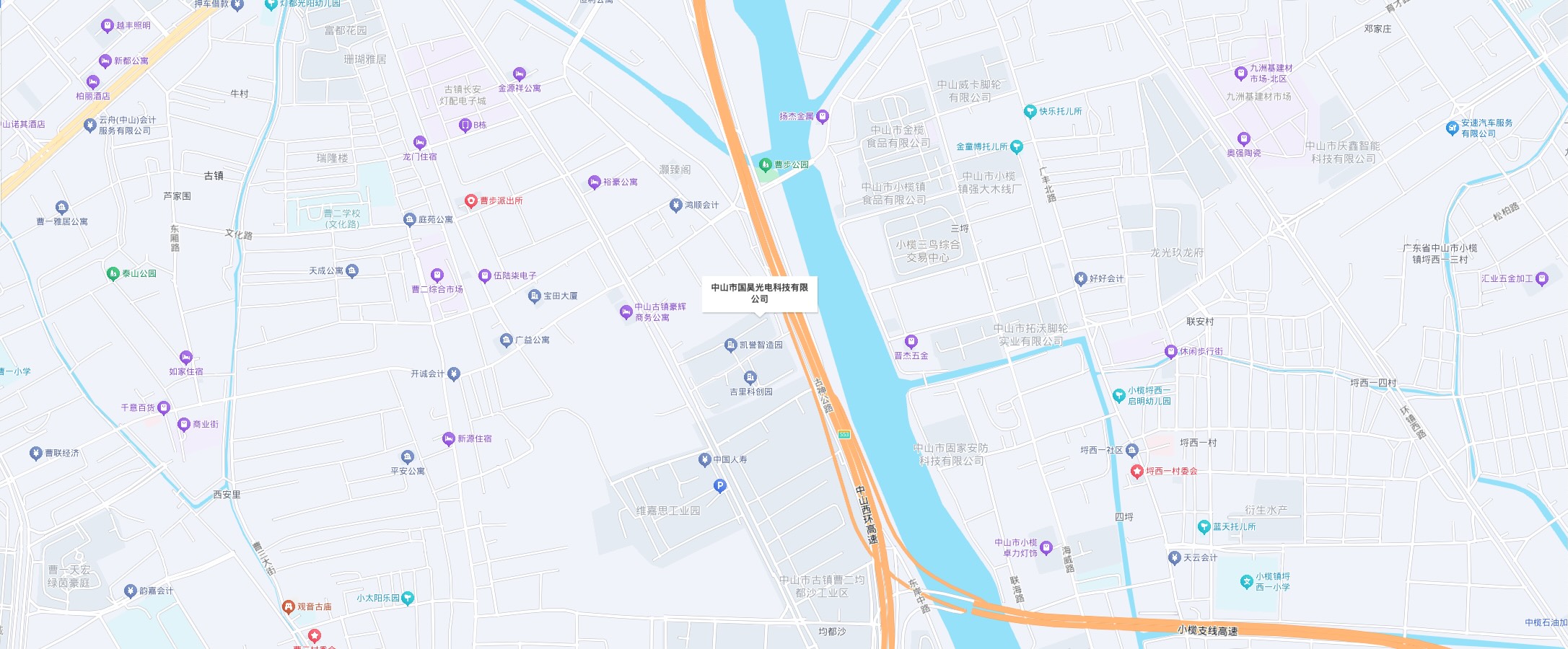Open the 坭西一村委会 marker
This screenshot has width=1568, height=649.
pyautogui.click(x=1137, y=472)
